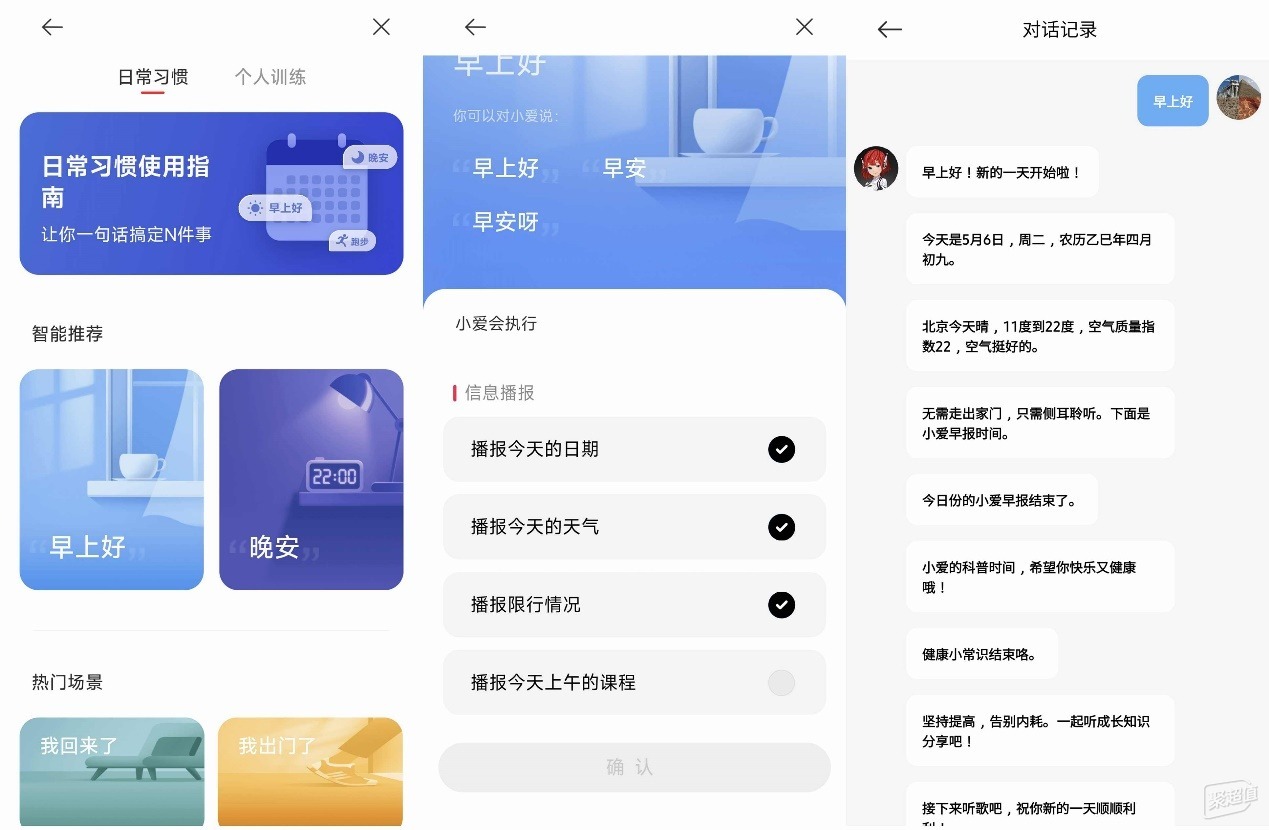The image size is (1269, 830).
Task: Uncheck 播报今天的天气
Action: coord(781,527)
